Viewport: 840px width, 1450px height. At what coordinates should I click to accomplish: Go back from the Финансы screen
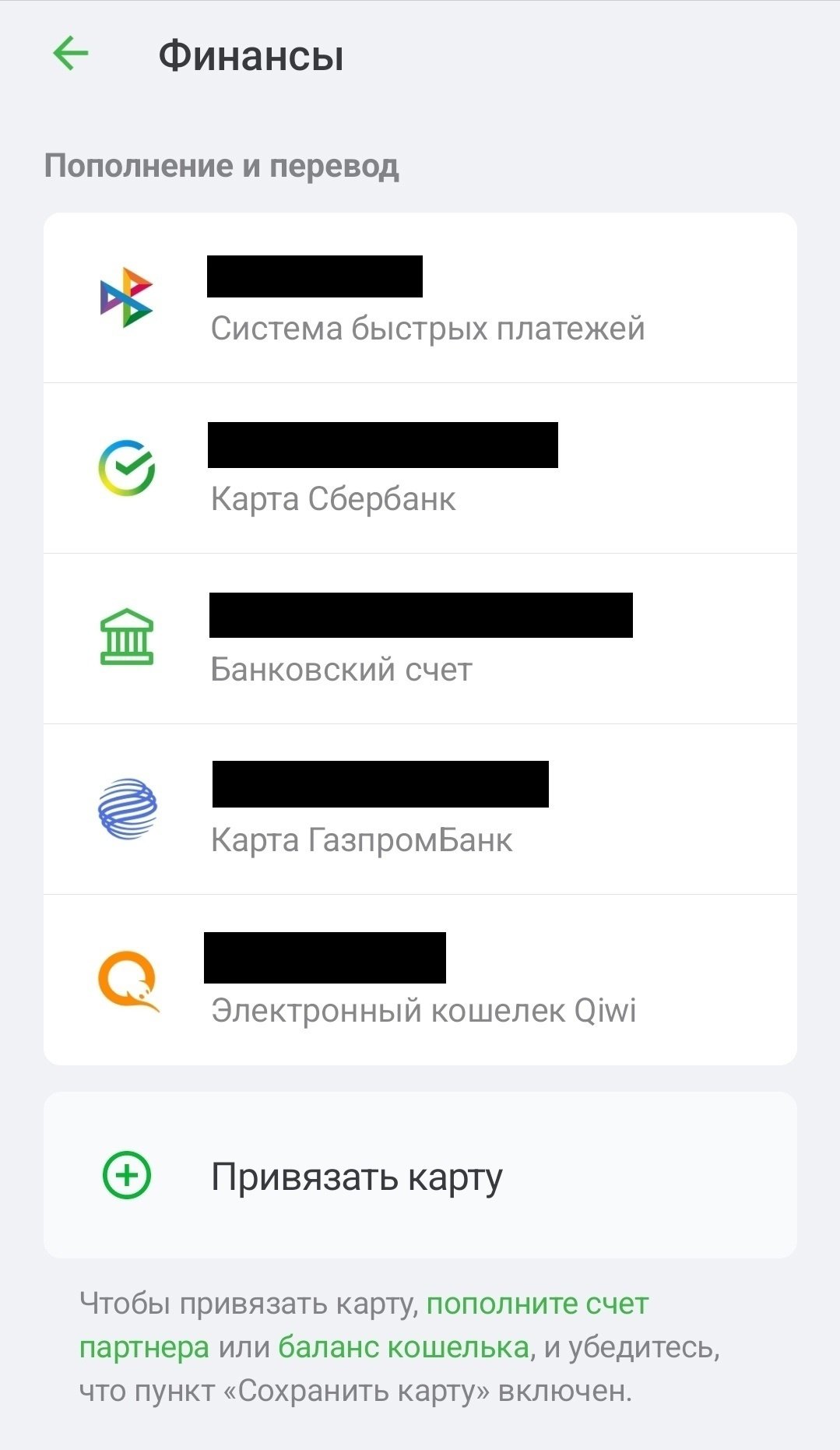click(x=71, y=55)
